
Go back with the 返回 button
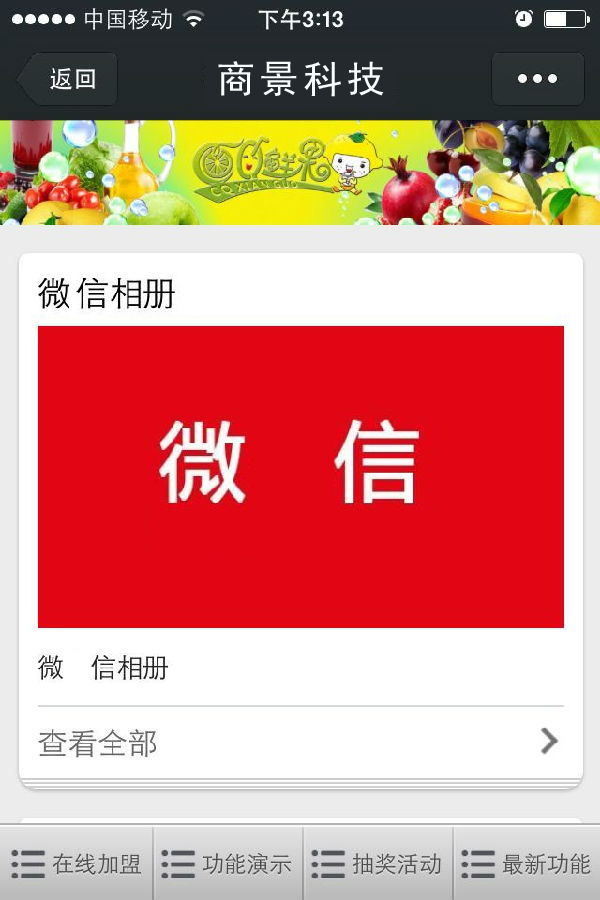pyautogui.click(x=70, y=79)
